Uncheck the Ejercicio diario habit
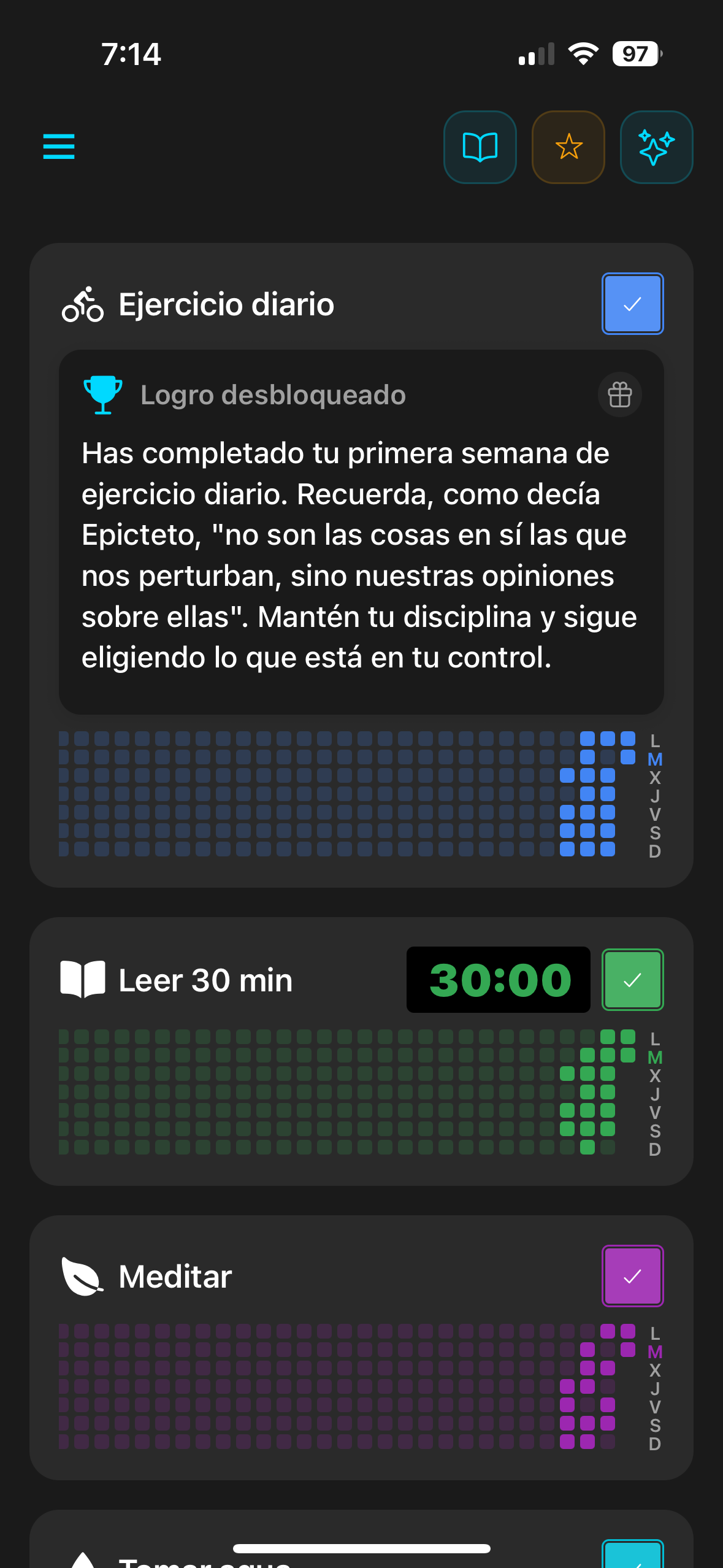 [x=632, y=304]
